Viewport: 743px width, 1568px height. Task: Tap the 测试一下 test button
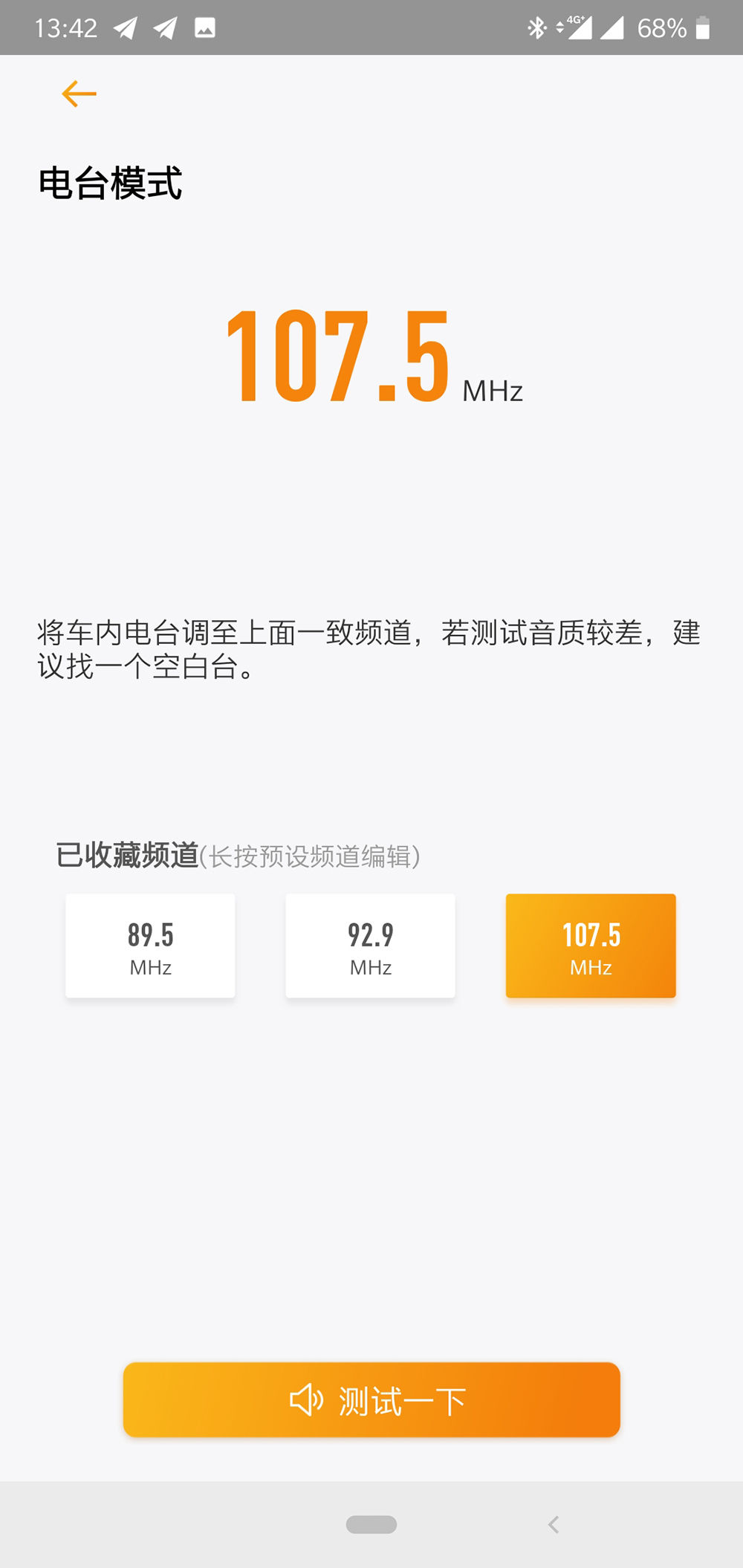tap(371, 1400)
